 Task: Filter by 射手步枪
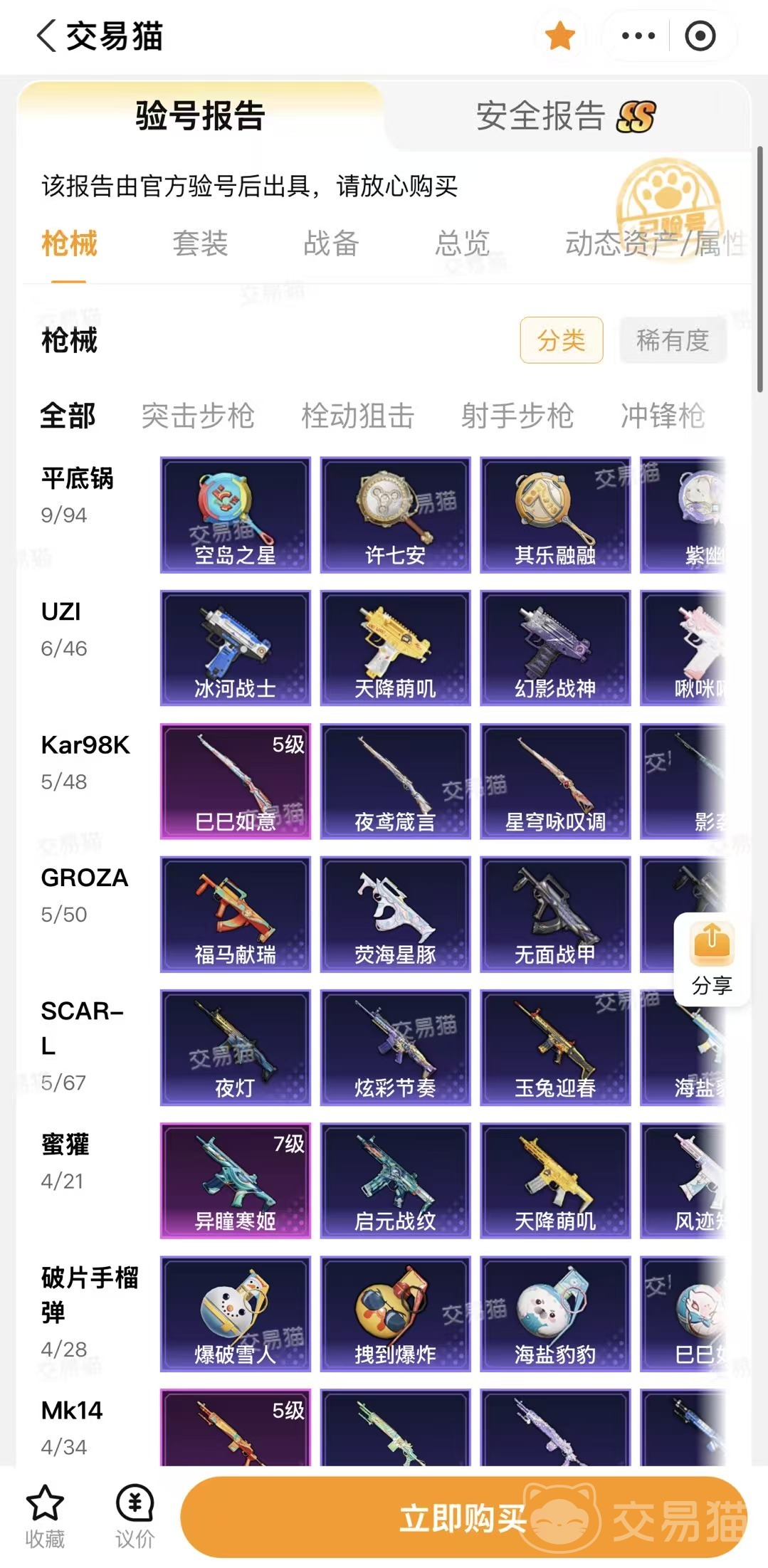[517, 416]
